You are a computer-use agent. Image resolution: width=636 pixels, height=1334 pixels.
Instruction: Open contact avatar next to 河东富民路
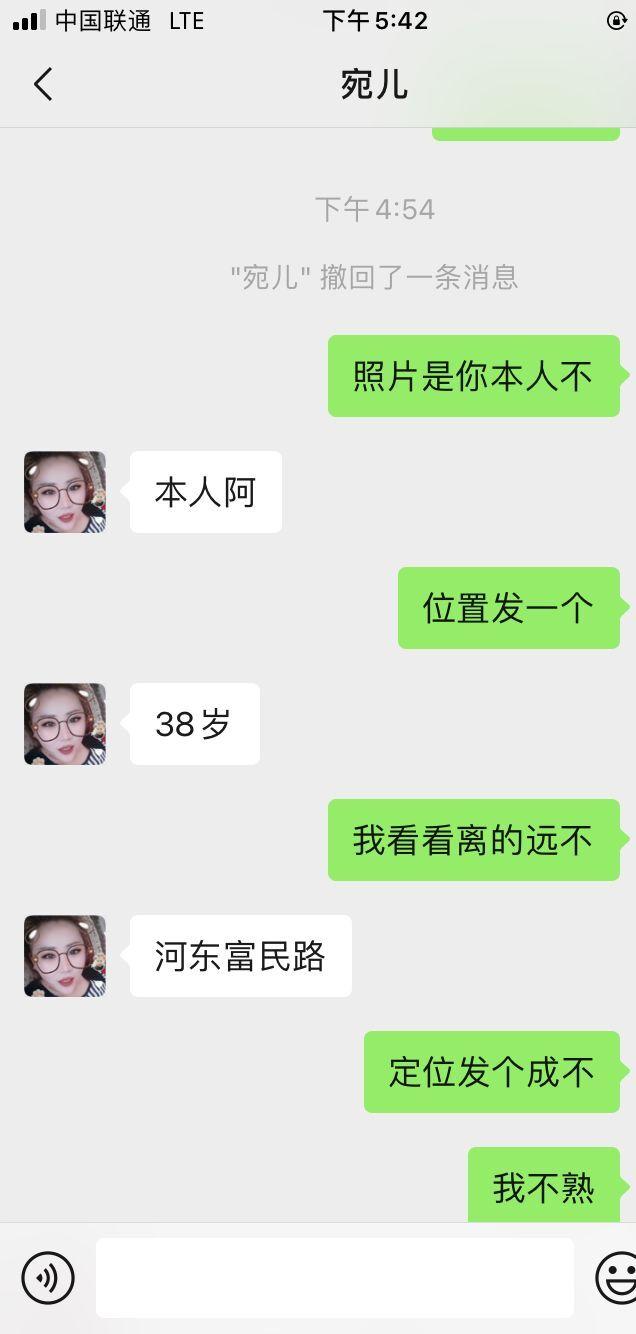coord(65,956)
